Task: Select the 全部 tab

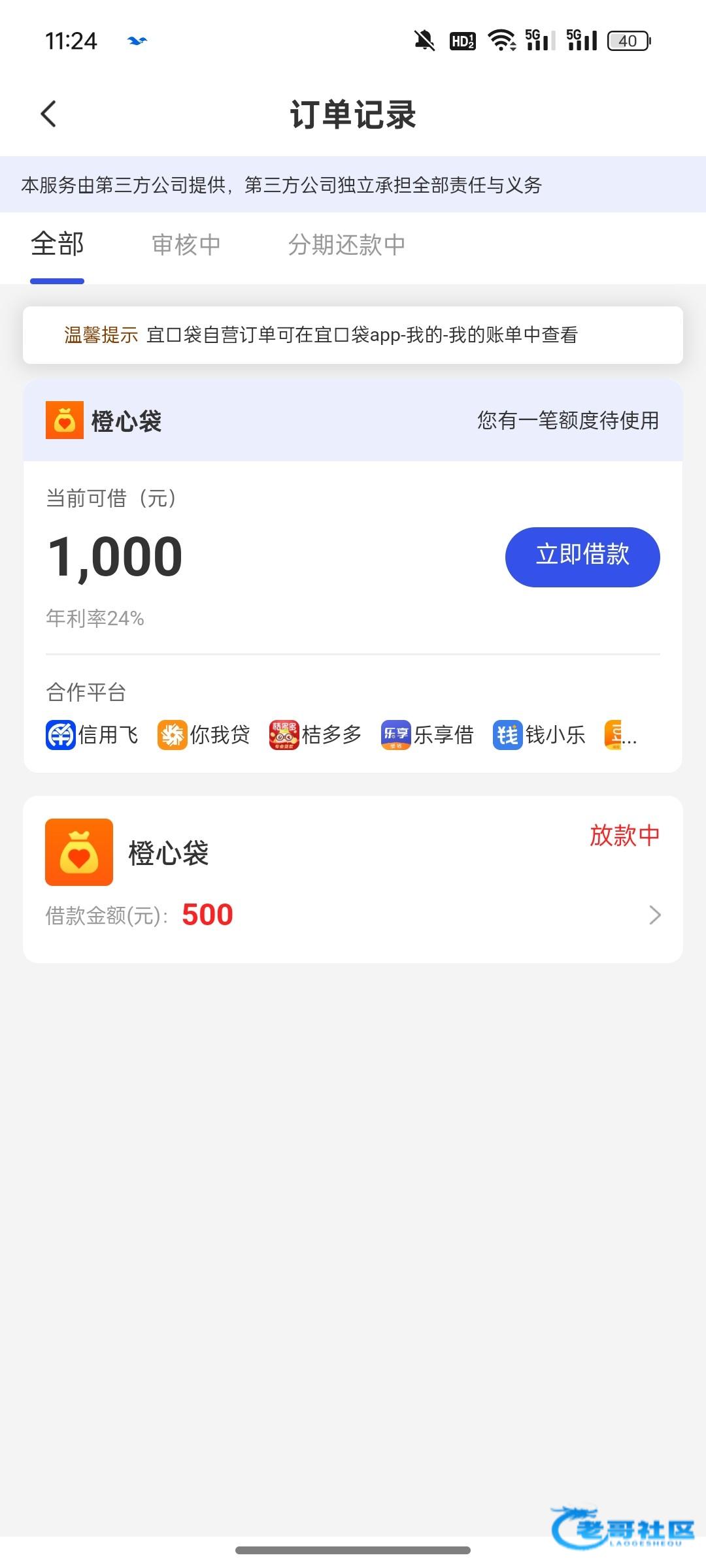Action: (58, 245)
